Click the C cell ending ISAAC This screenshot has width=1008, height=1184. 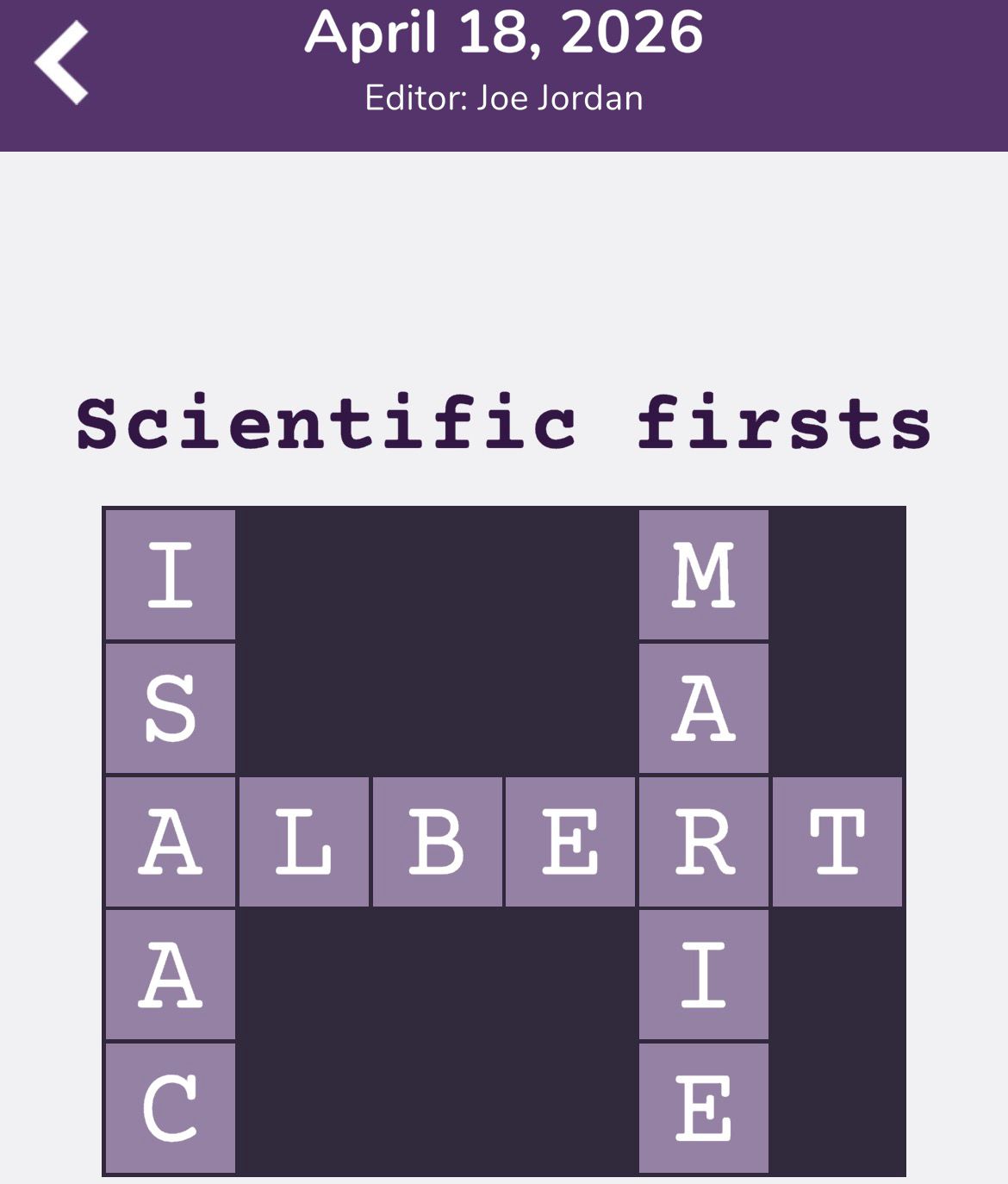(x=169, y=1107)
